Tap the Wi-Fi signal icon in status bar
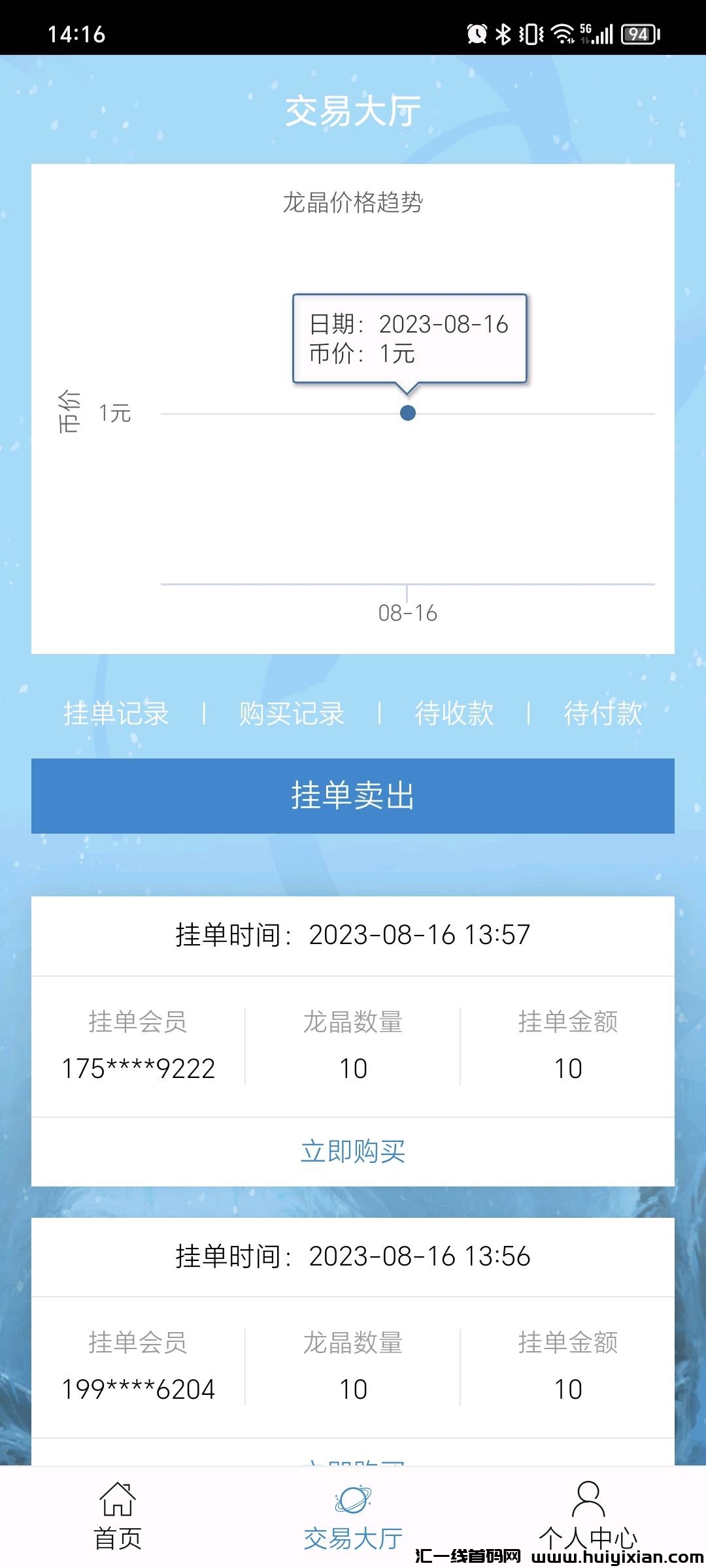Image resolution: width=706 pixels, height=1568 pixels. (561, 33)
